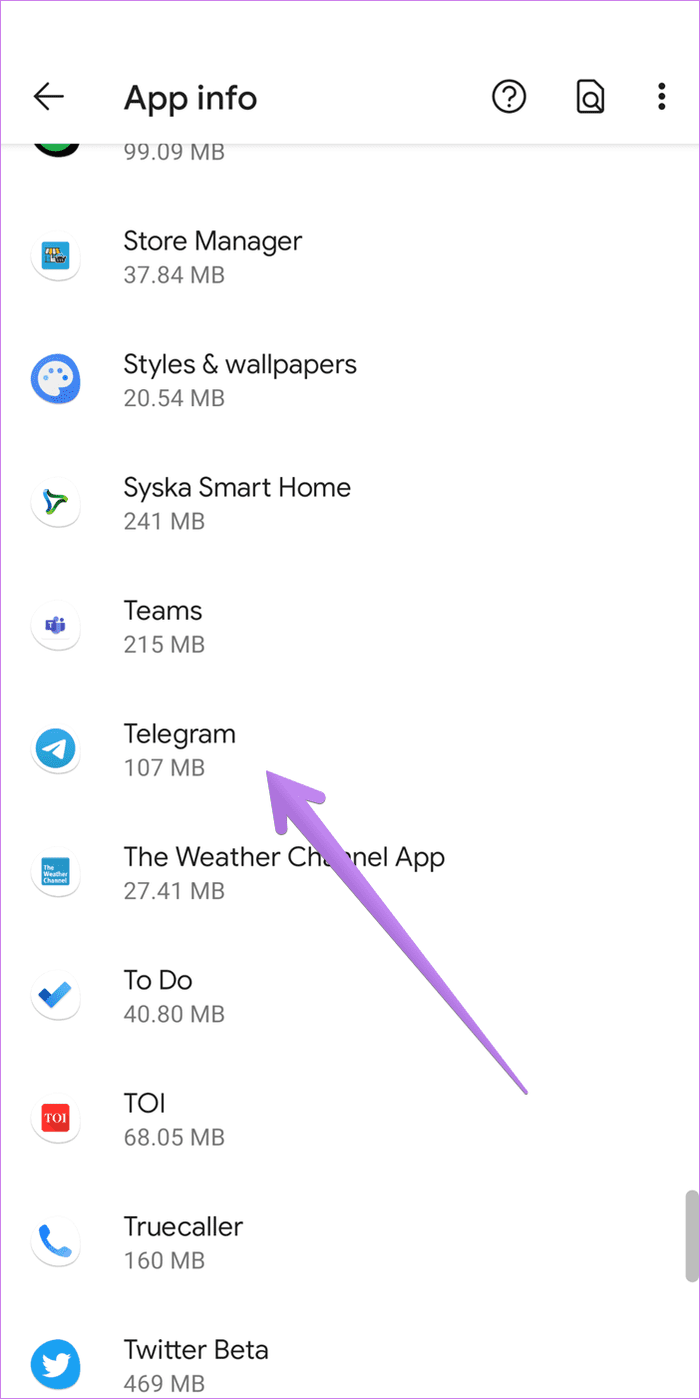The height and width of the screenshot is (1399, 700).
Task: Select Syska Smart Home
Action: (x=350, y=503)
